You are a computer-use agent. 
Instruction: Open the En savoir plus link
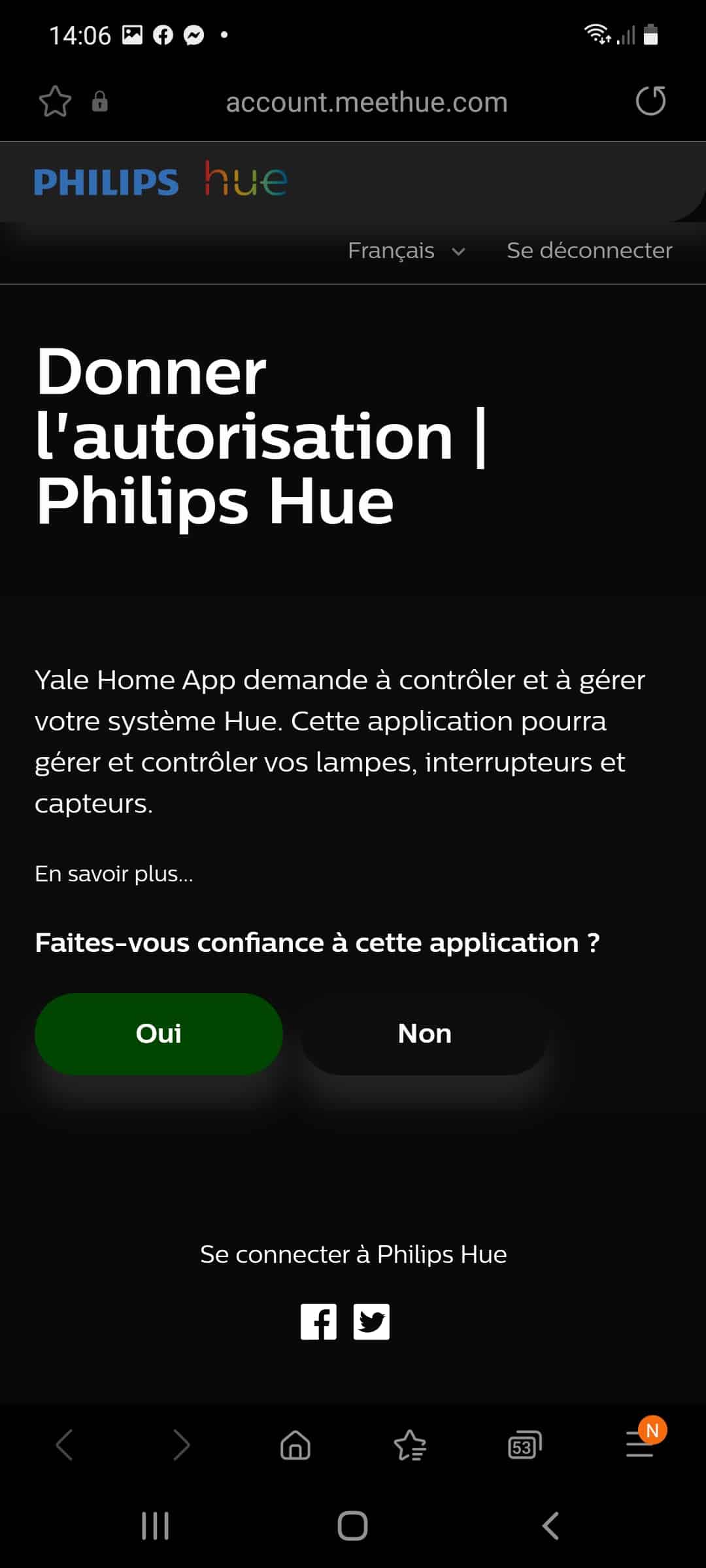point(114,874)
